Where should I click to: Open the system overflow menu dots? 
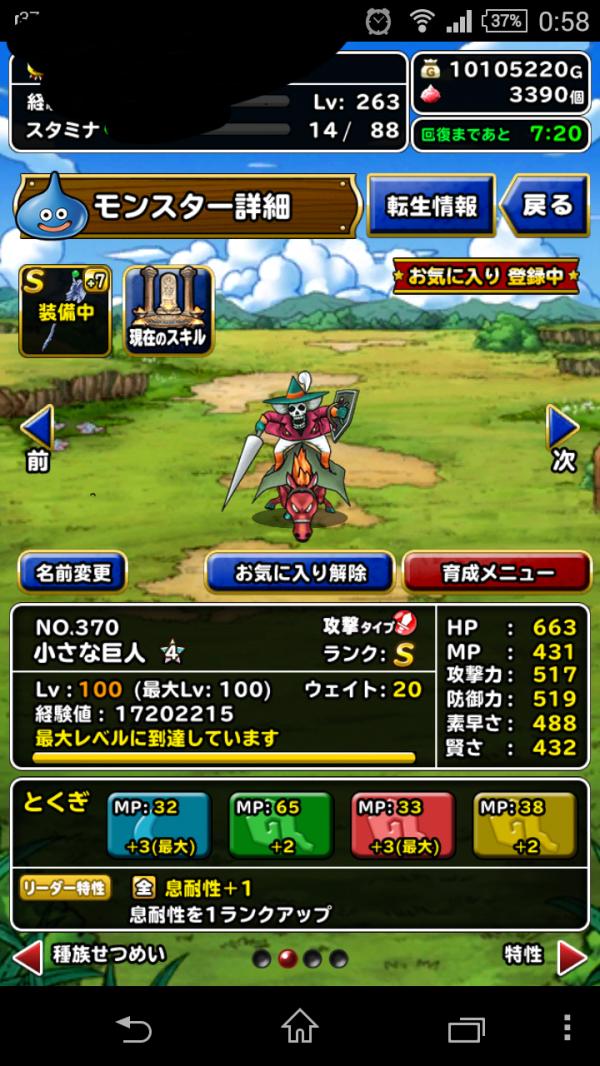pyautogui.click(x=567, y=1027)
